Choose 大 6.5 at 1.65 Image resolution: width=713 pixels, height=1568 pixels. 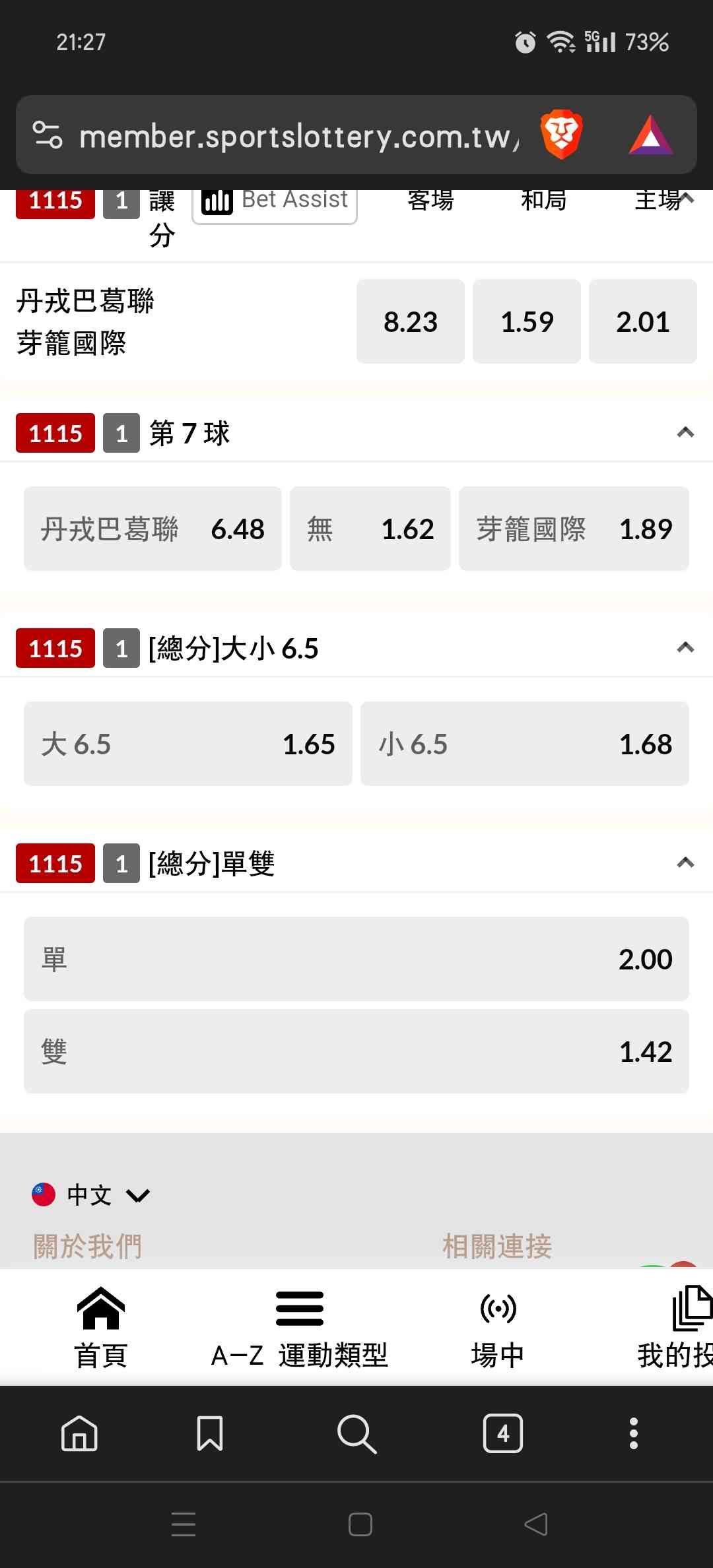pos(188,744)
